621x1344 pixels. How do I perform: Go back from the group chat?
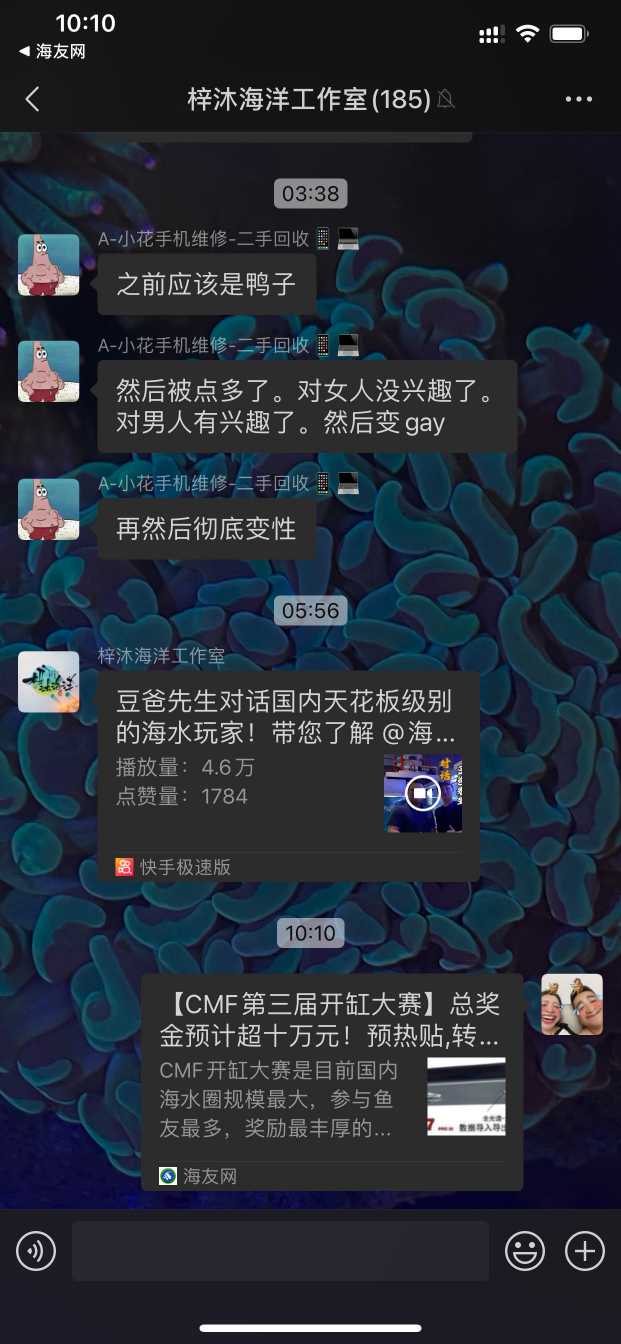(33, 99)
